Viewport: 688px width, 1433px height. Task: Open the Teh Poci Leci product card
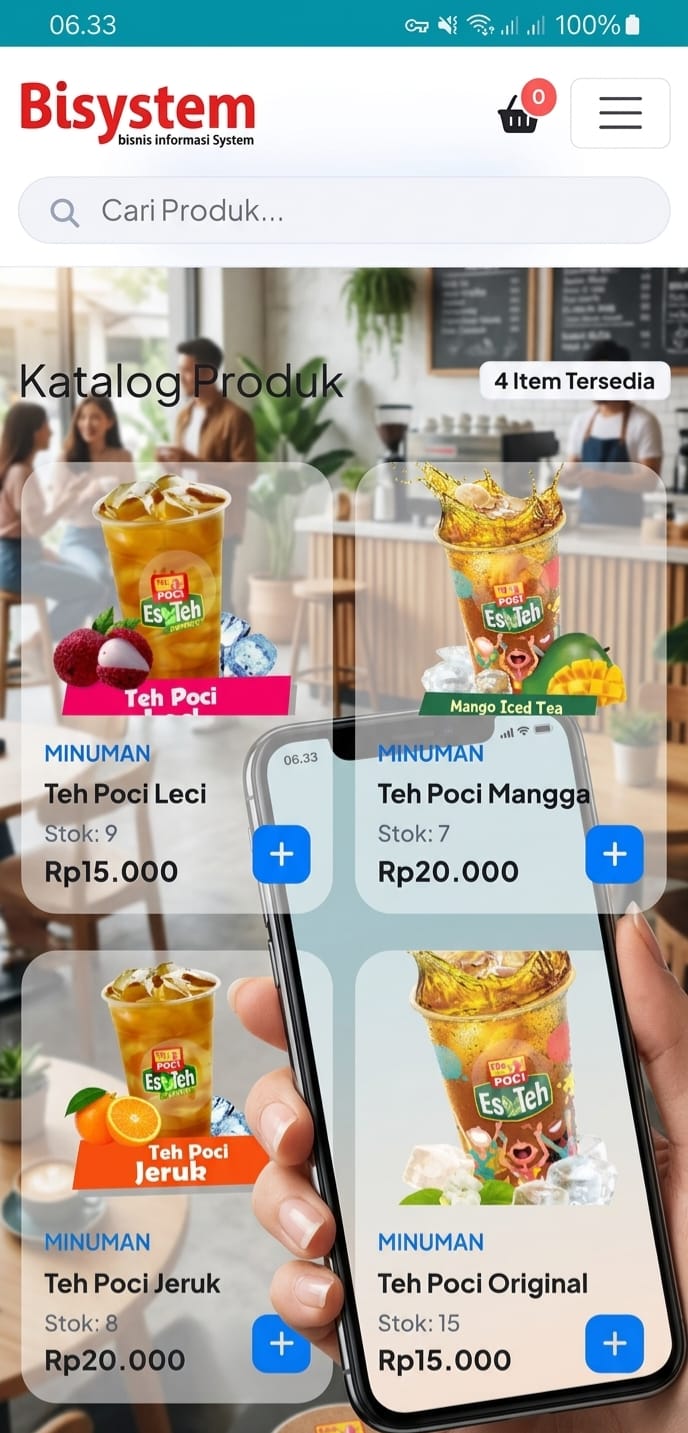[177, 688]
